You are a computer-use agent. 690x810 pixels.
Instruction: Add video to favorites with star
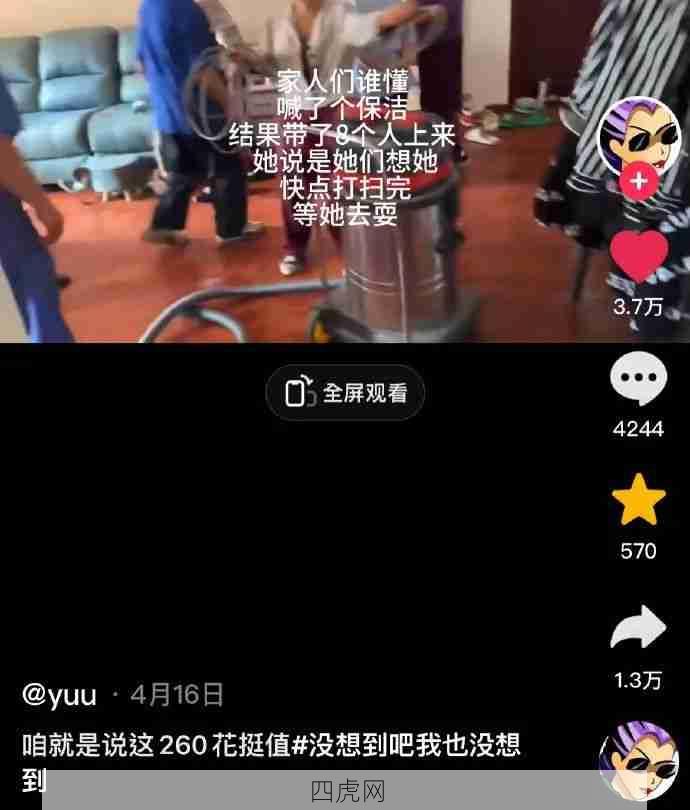click(x=638, y=501)
